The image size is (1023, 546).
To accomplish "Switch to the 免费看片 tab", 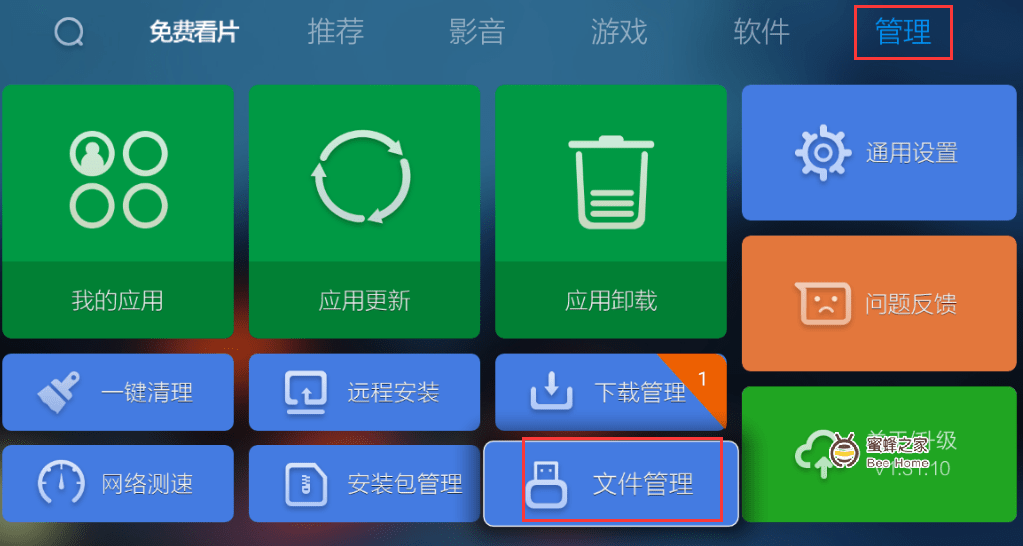I will 194,32.
